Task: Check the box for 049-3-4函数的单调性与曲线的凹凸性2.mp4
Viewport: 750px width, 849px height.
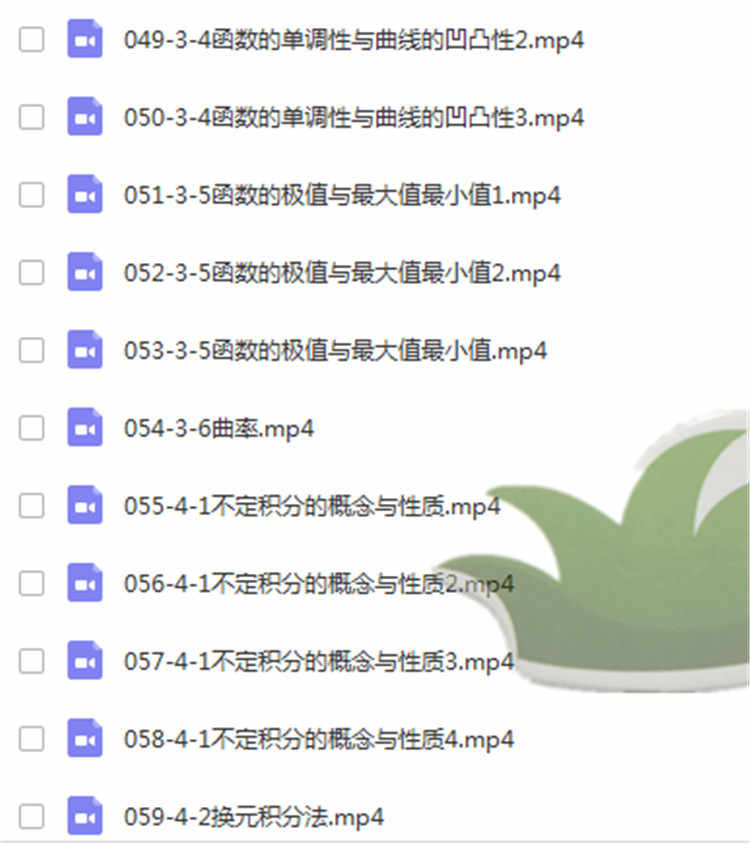Action: tap(32, 40)
